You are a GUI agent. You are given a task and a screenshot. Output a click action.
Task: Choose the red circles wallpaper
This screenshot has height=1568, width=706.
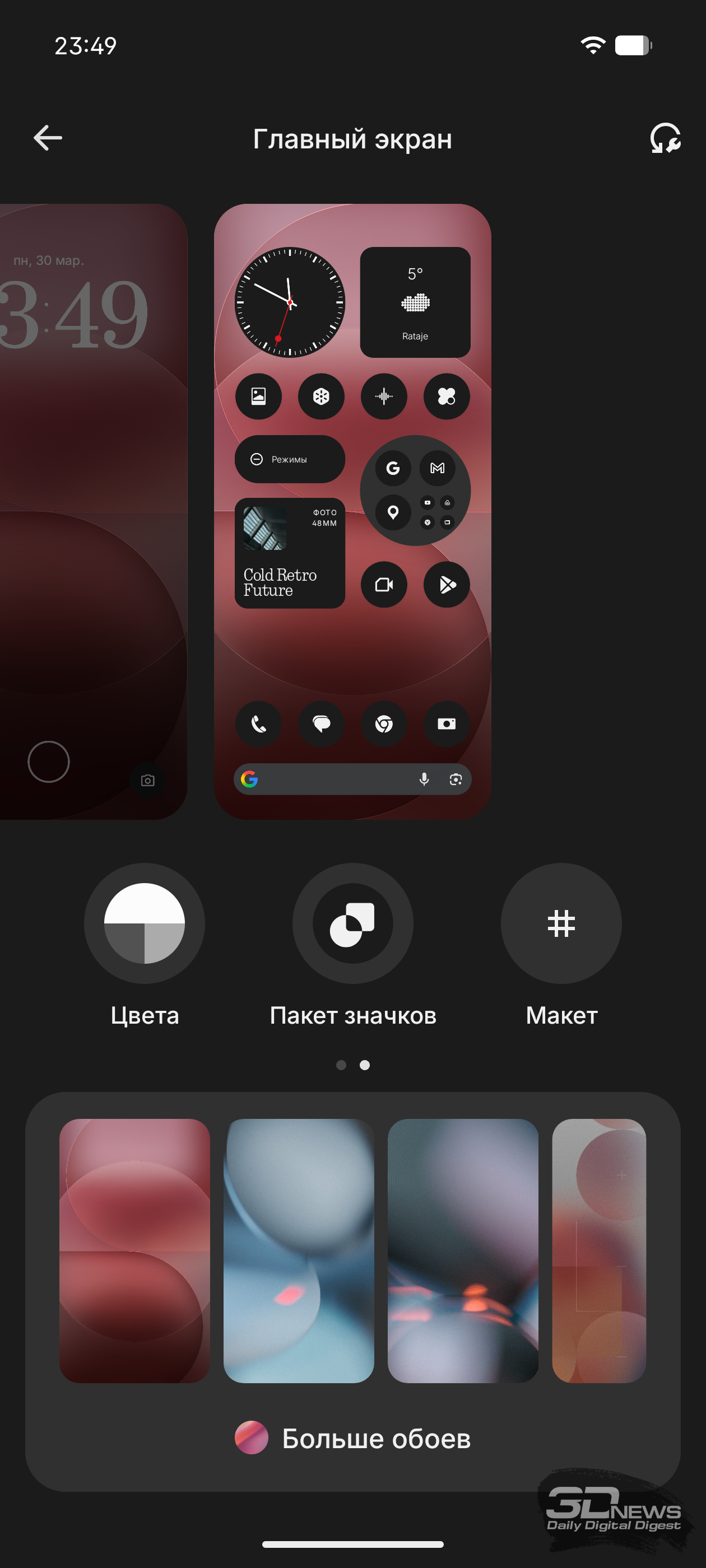[x=134, y=1250]
